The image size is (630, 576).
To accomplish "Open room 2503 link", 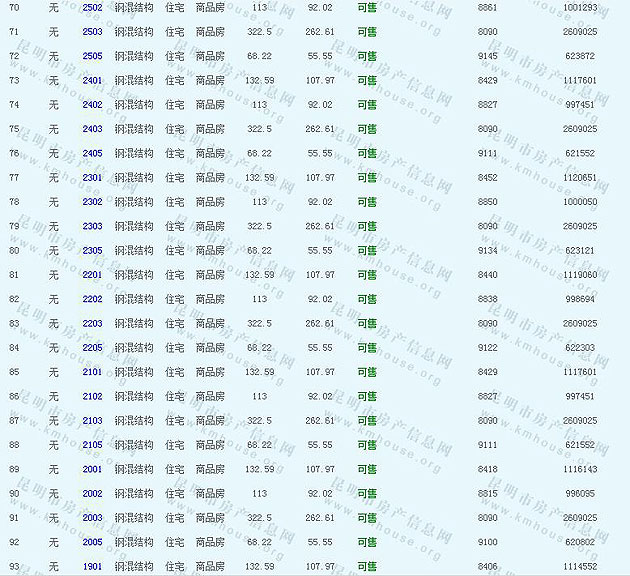I will pyautogui.click(x=92, y=32).
